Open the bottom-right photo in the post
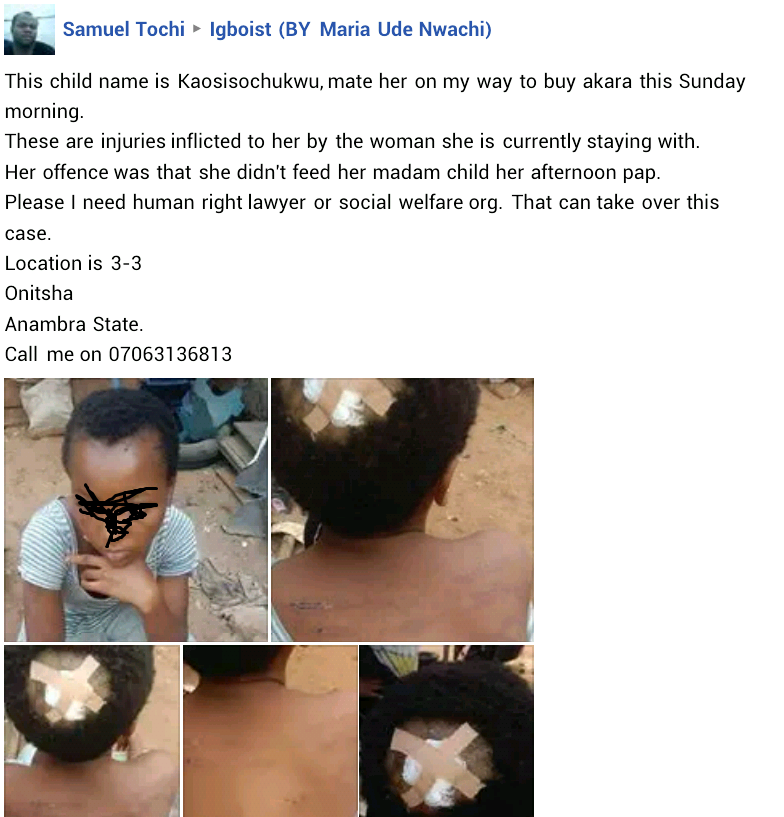The height and width of the screenshot is (817, 784). [447, 730]
